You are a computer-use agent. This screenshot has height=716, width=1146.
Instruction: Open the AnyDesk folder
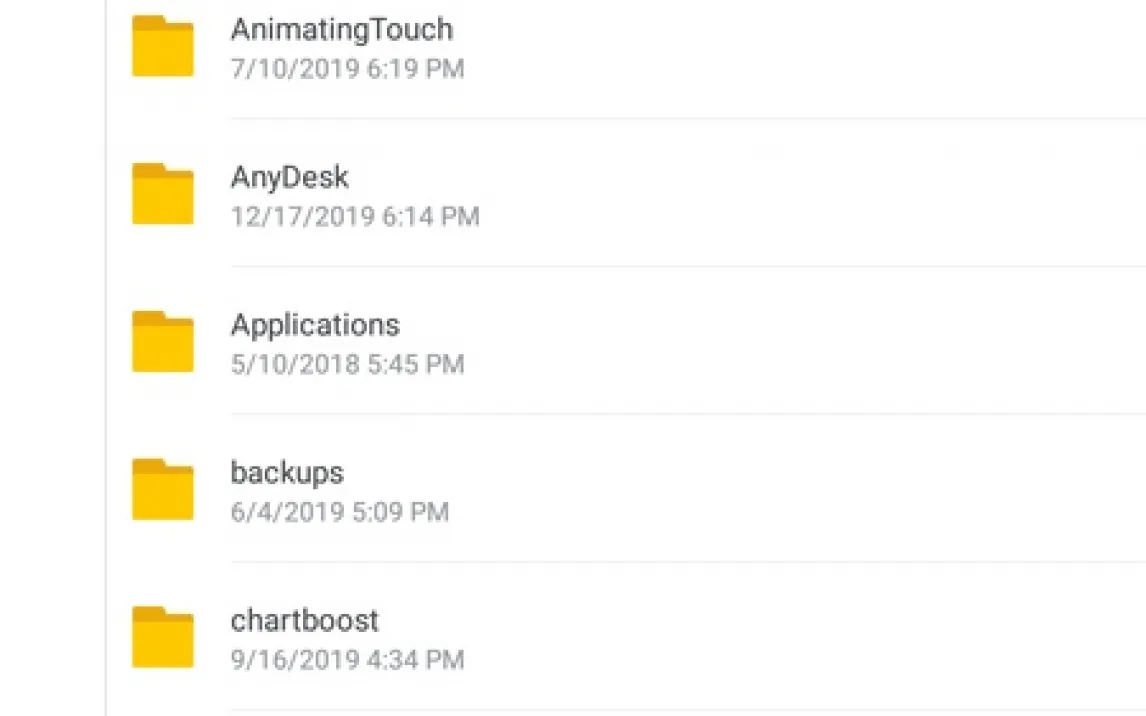(x=290, y=178)
